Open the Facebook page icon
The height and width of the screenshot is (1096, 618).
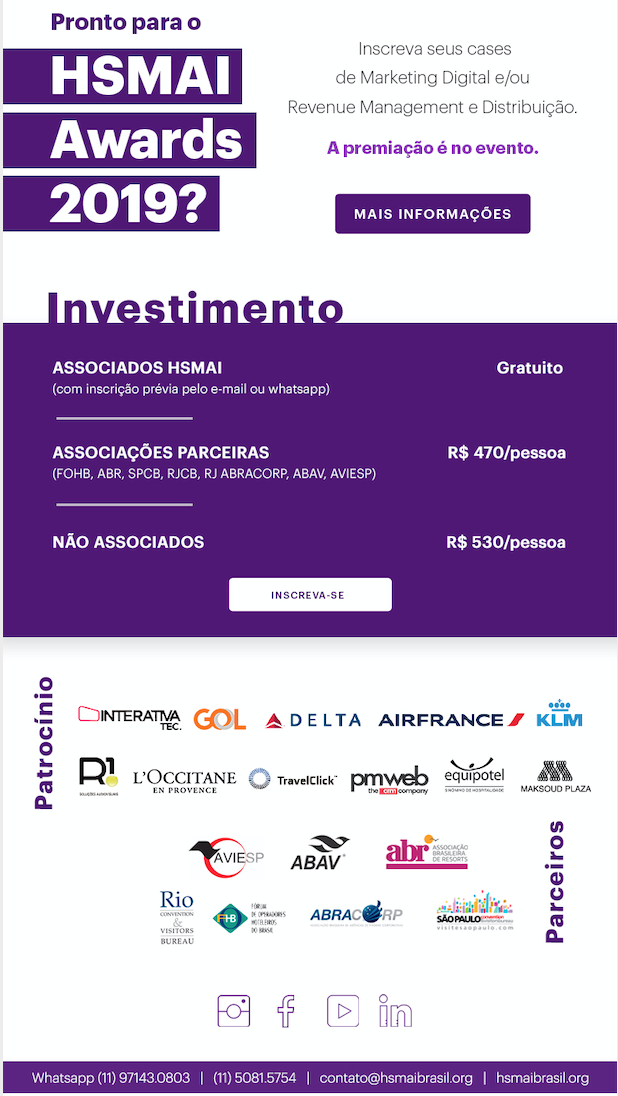286,1011
